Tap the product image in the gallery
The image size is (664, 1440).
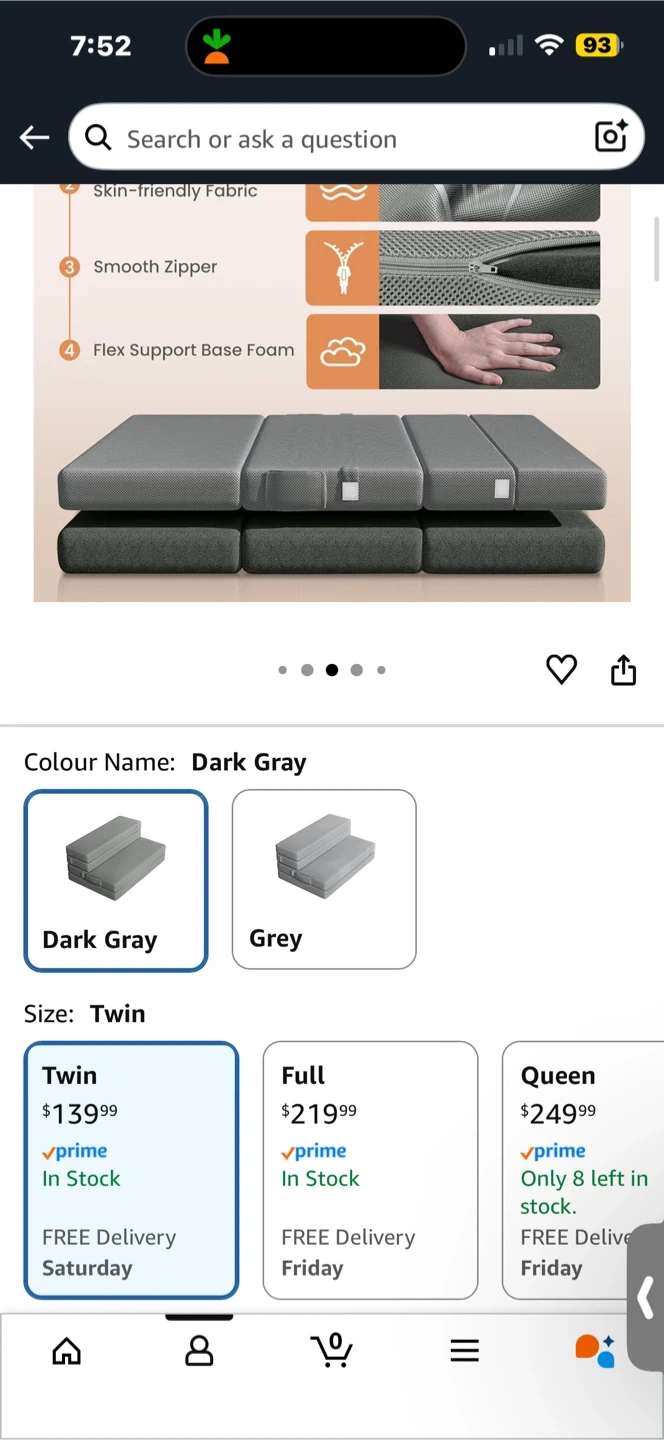(332, 393)
